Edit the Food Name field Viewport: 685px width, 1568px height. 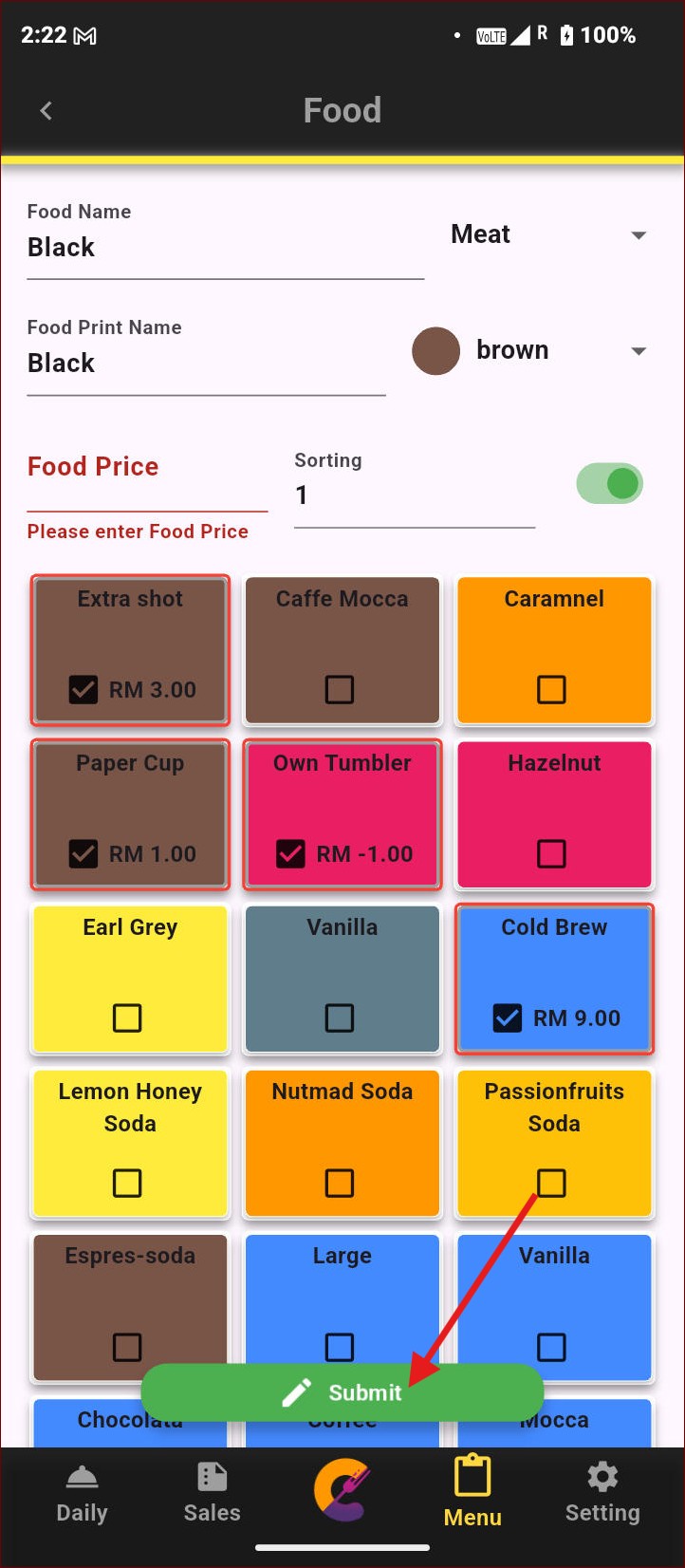click(x=224, y=248)
